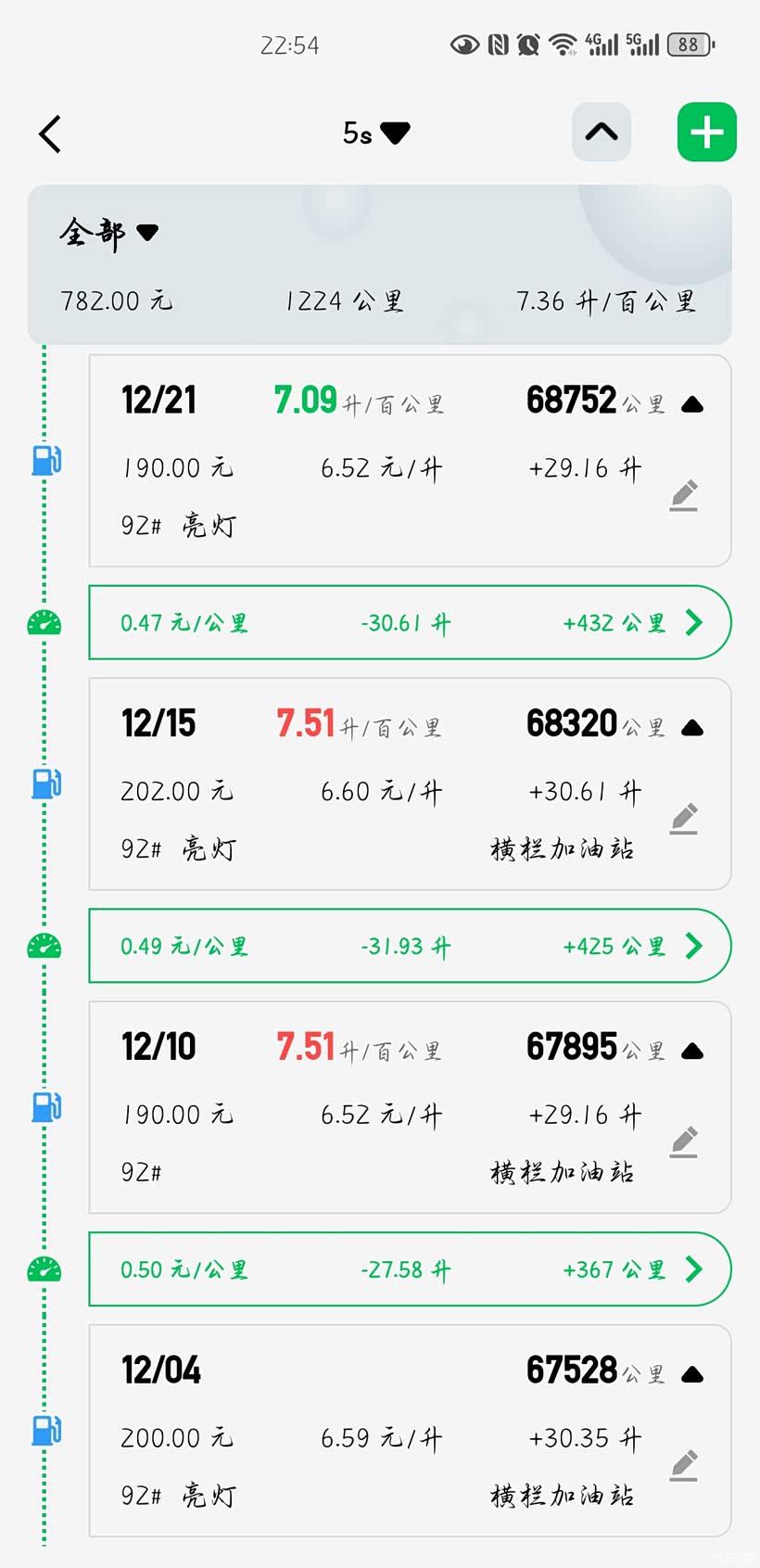The image size is (760, 1568).
Task: Go back using the top-left arrow
Action: pos(50,134)
